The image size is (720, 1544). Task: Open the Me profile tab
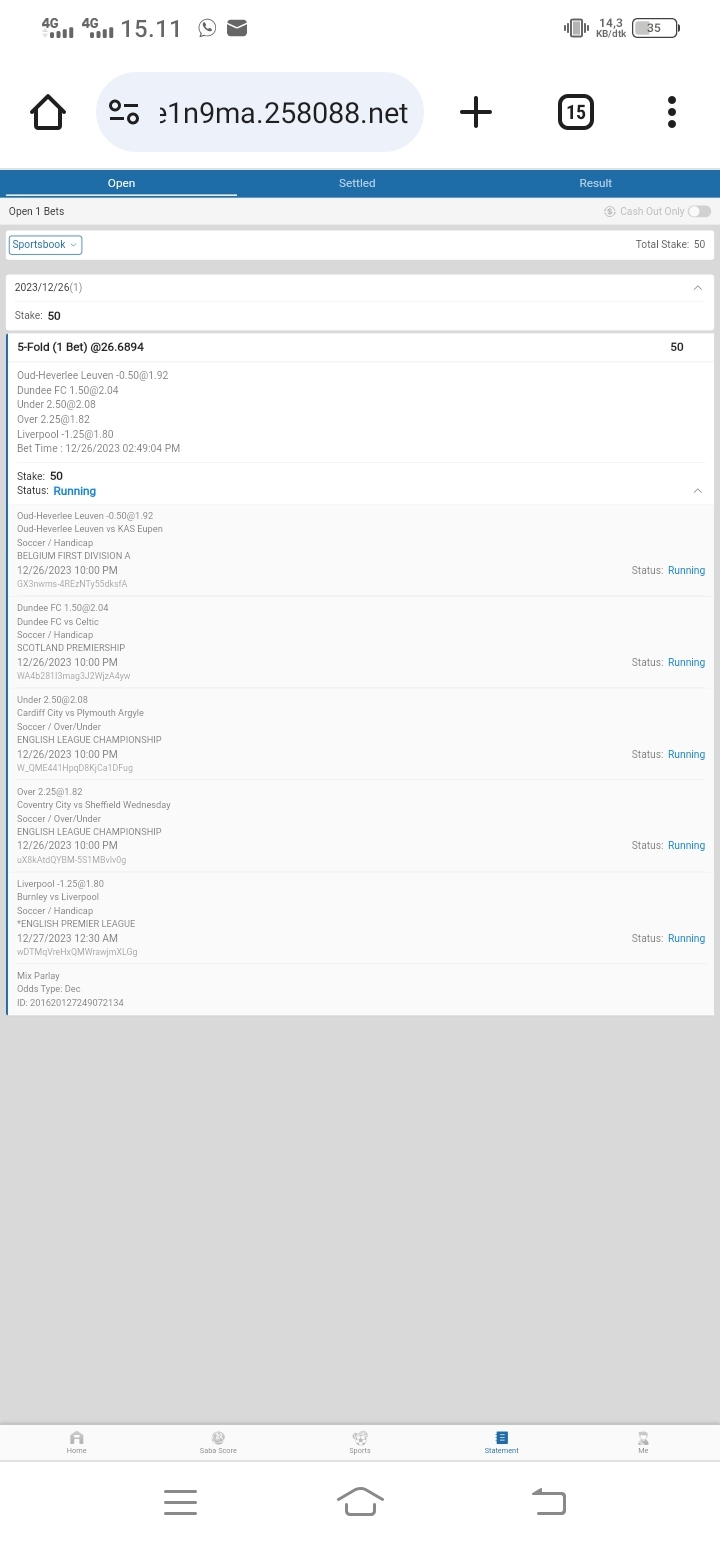(643, 1442)
